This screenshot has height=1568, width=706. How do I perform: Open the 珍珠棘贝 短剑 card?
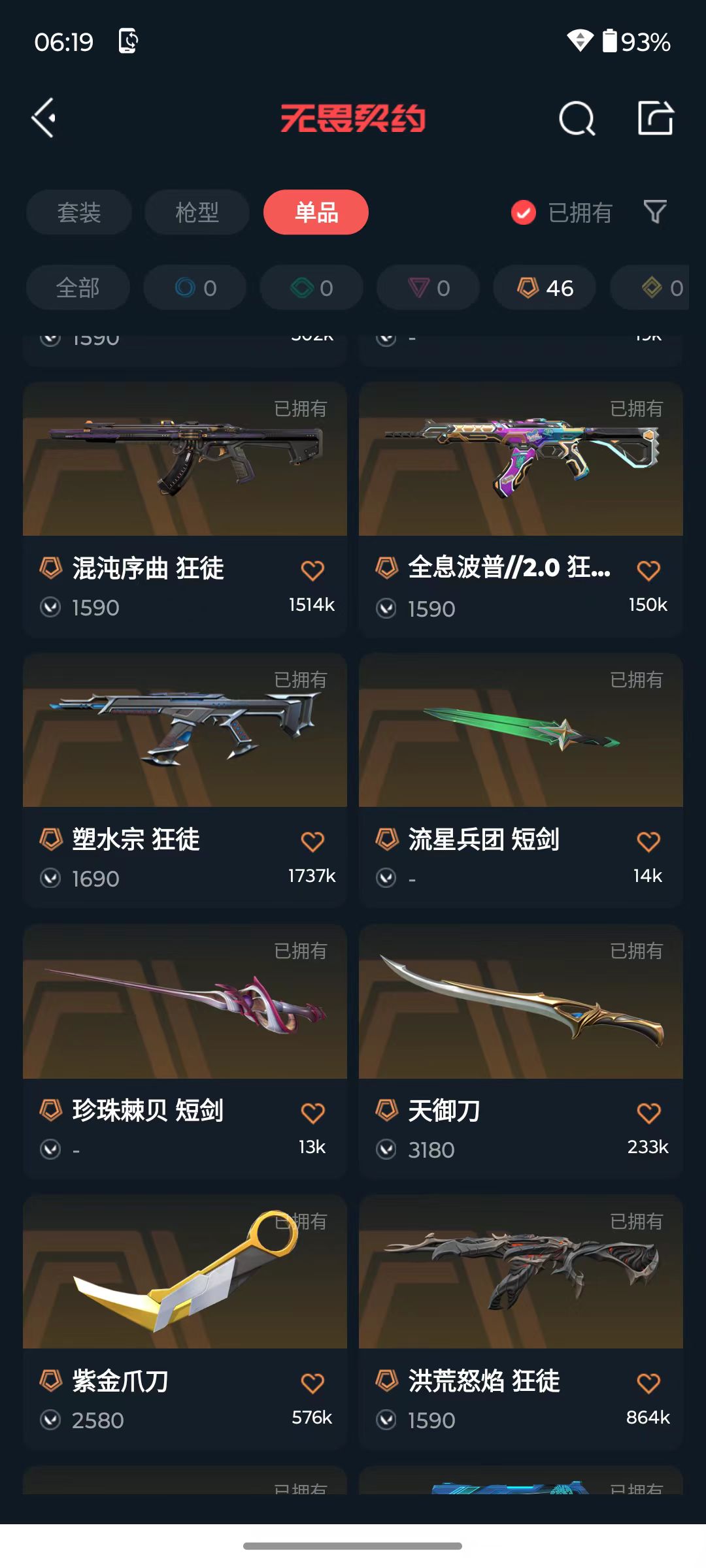[x=185, y=1052]
